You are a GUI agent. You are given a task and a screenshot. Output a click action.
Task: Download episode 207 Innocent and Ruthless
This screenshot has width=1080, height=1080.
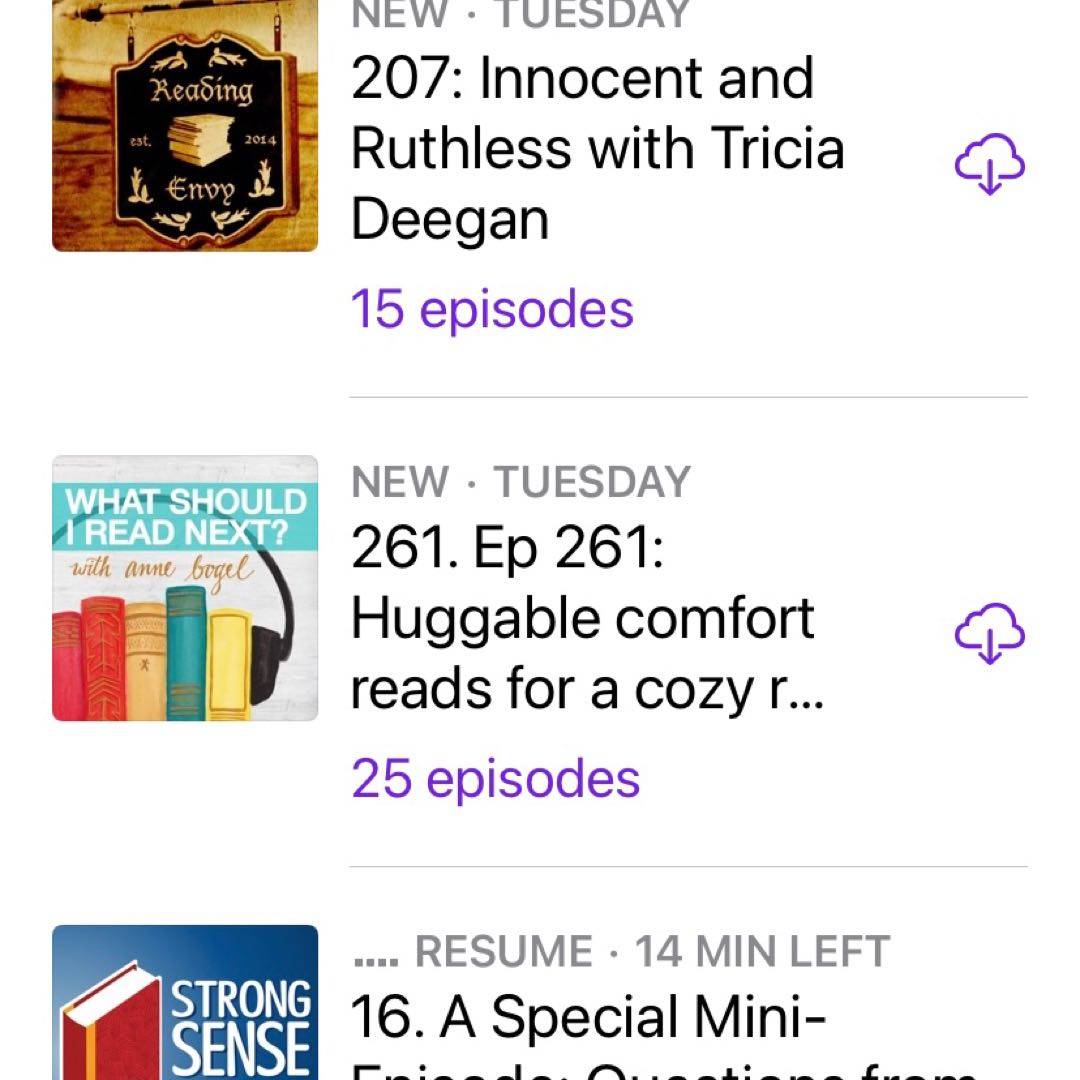coord(989,166)
